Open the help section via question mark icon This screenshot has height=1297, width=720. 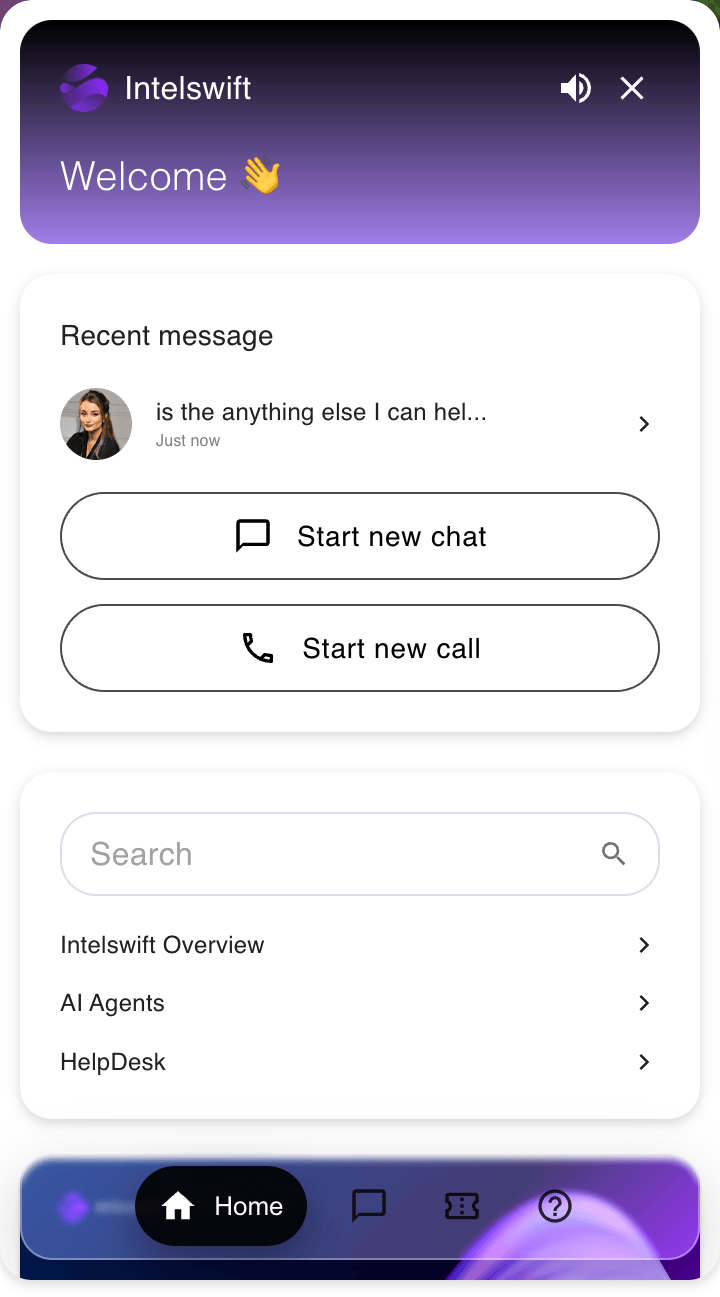pos(555,1206)
